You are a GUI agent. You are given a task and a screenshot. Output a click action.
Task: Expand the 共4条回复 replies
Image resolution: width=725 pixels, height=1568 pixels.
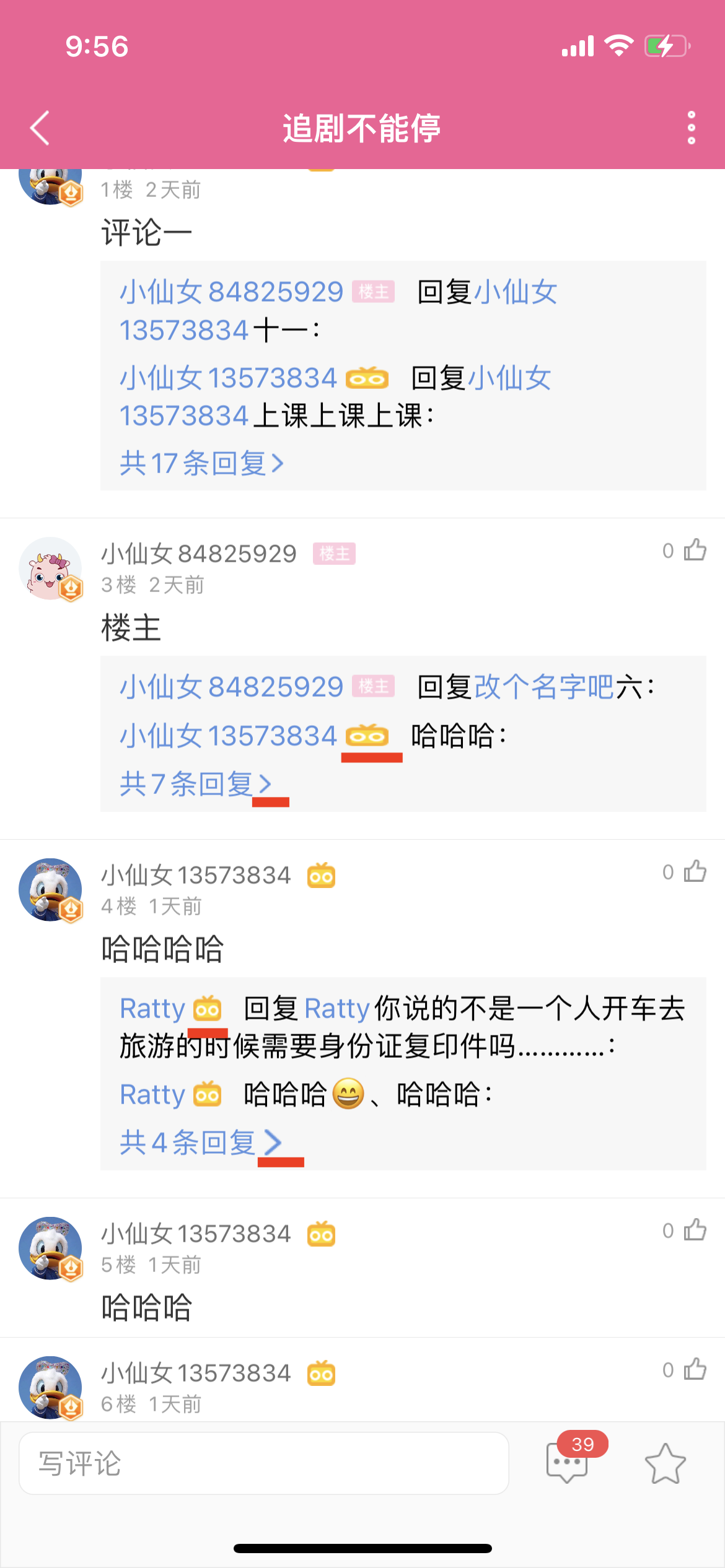[x=200, y=1142]
